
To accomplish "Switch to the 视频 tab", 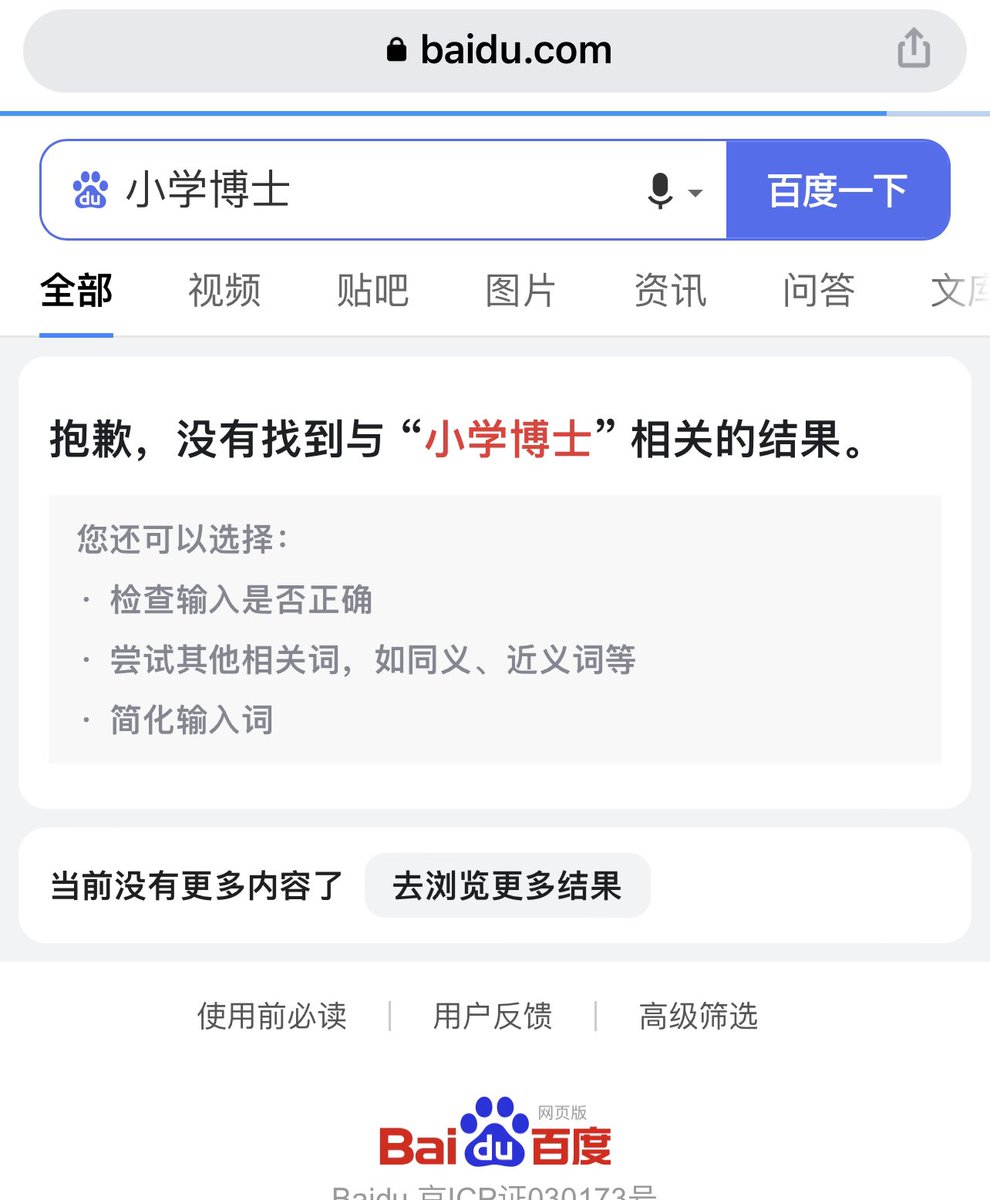I will point(224,290).
